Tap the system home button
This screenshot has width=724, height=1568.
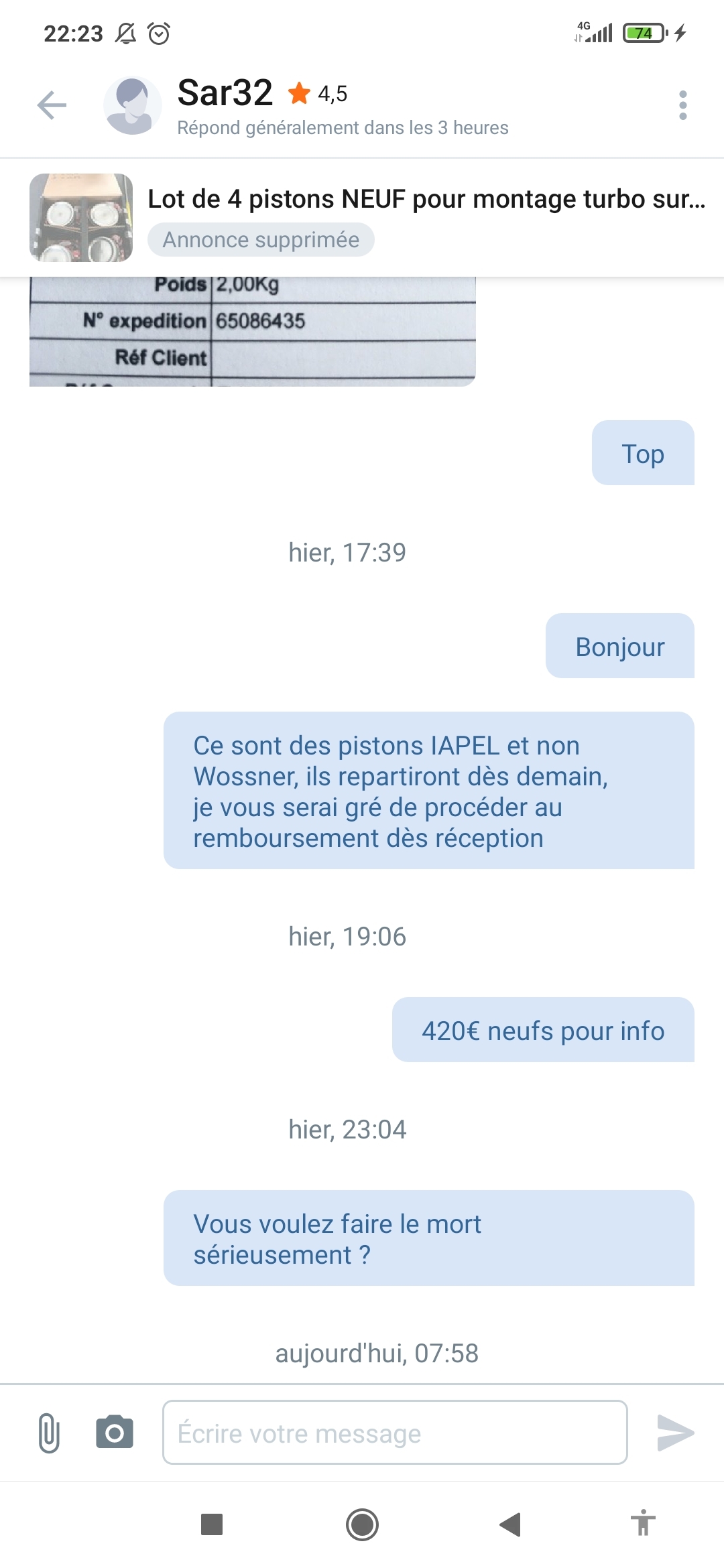click(362, 1524)
